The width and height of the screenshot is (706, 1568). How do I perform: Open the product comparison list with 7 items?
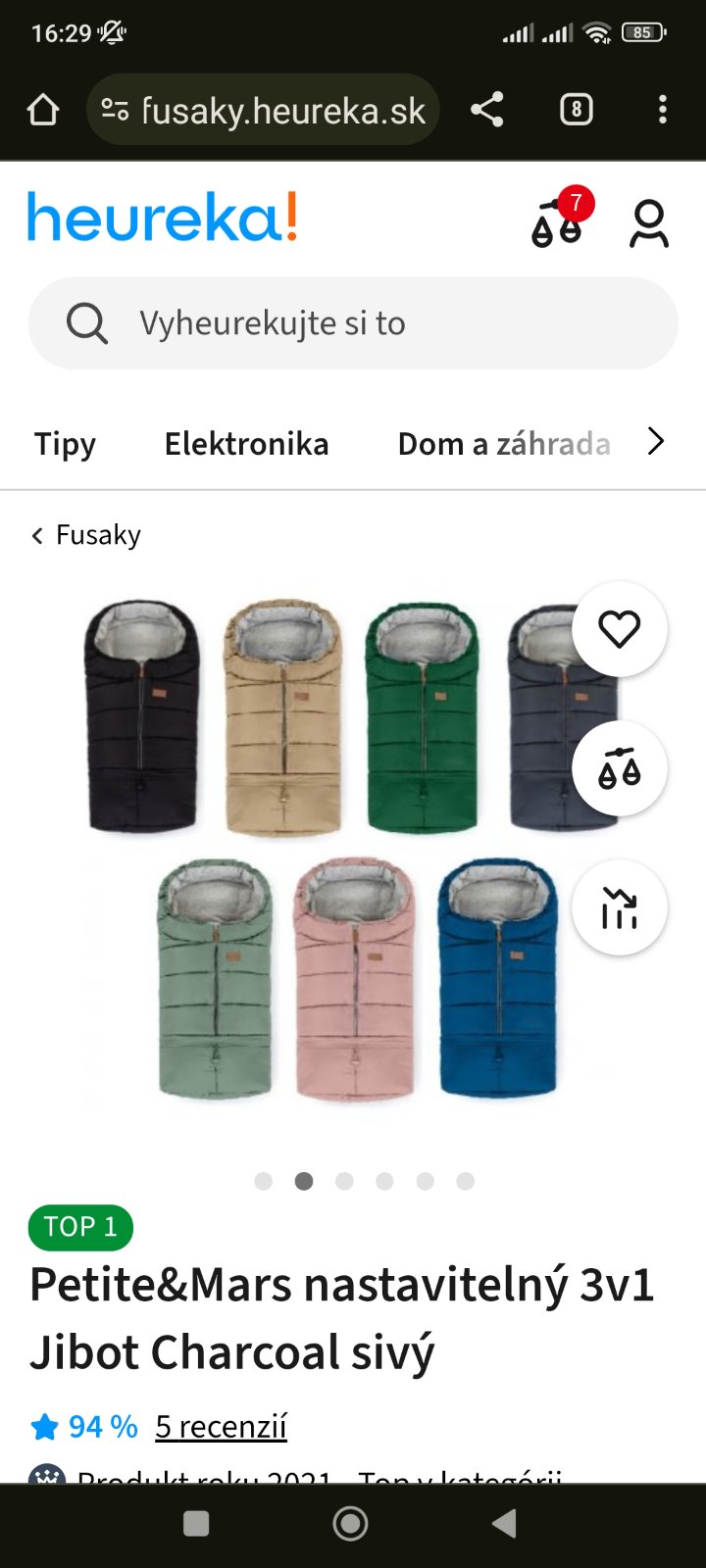point(559,220)
